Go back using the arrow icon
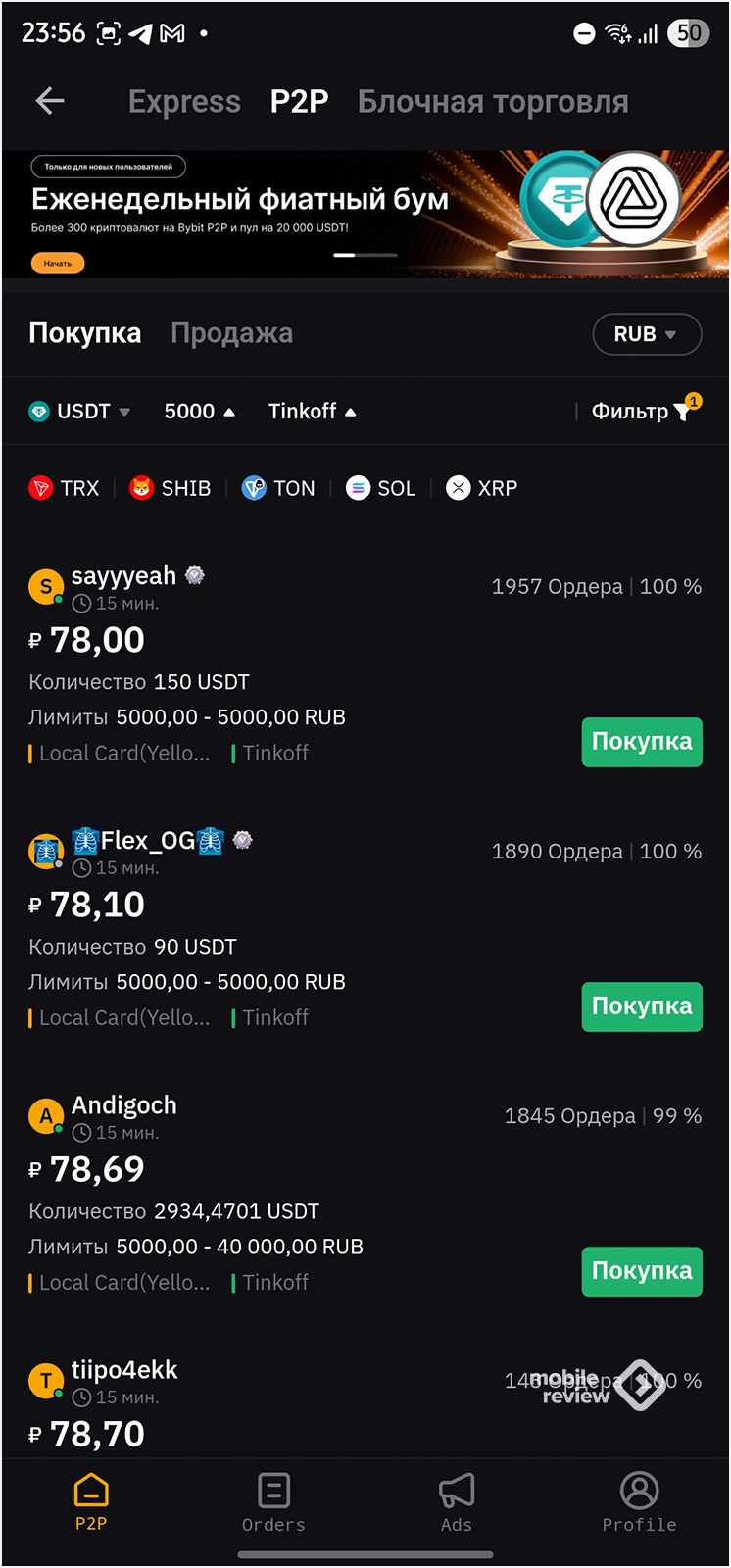This screenshot has height=1568, width=731. 50,100
